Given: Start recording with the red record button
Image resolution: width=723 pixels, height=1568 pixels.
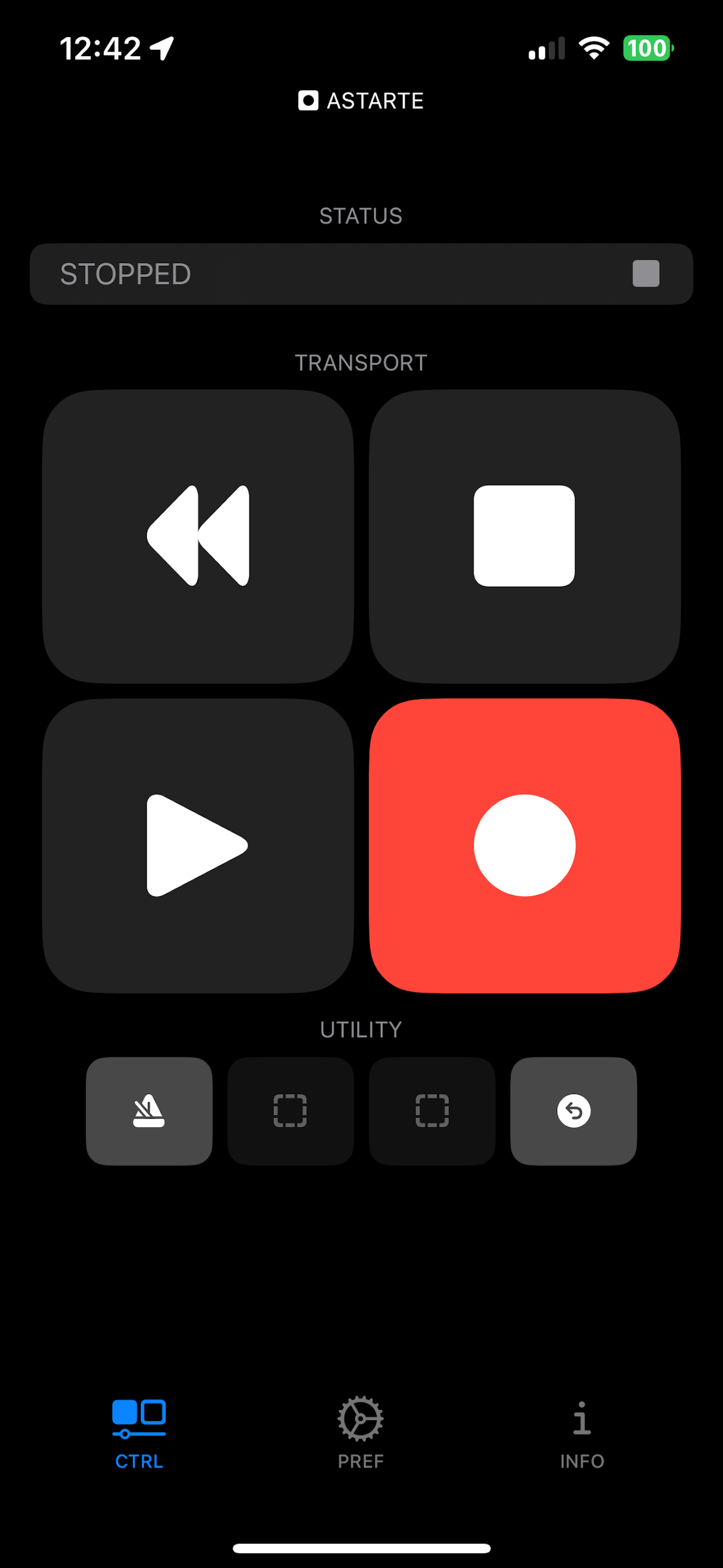Looking at the screenshot, I should [x=524, y=846].
